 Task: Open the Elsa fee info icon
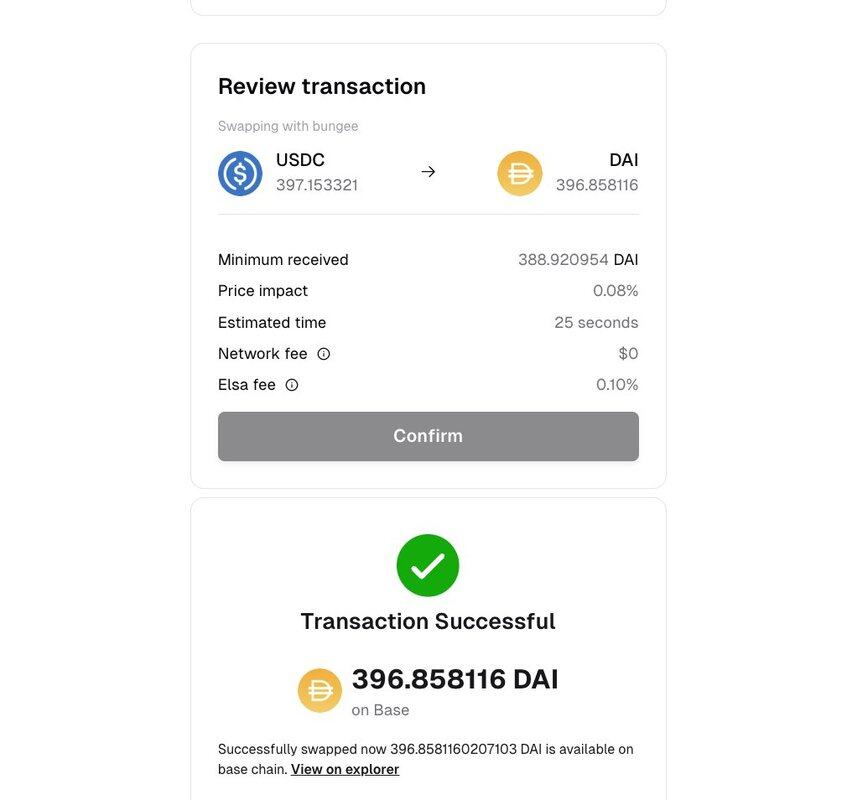(x=292, y=385)
